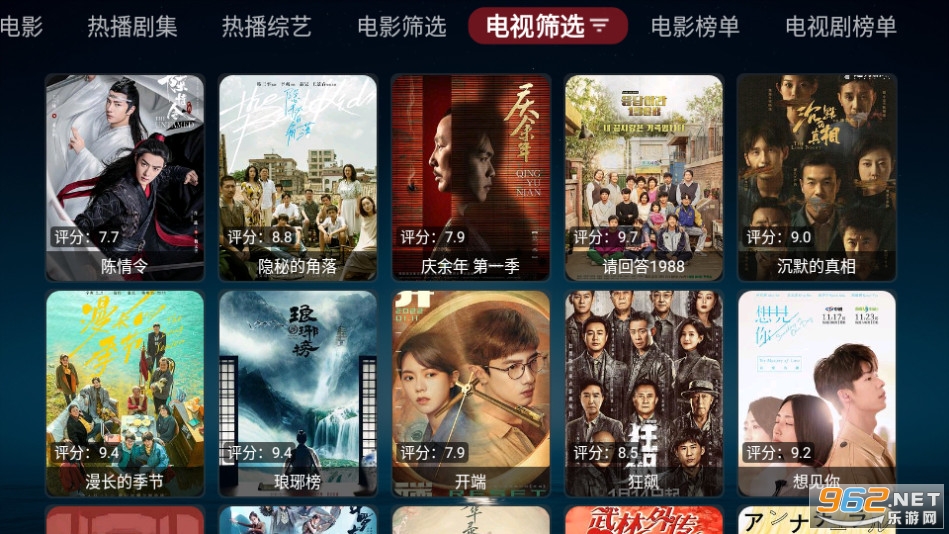
Task: Open the 隐秘的角落 drama card
Action: point(298,177)
